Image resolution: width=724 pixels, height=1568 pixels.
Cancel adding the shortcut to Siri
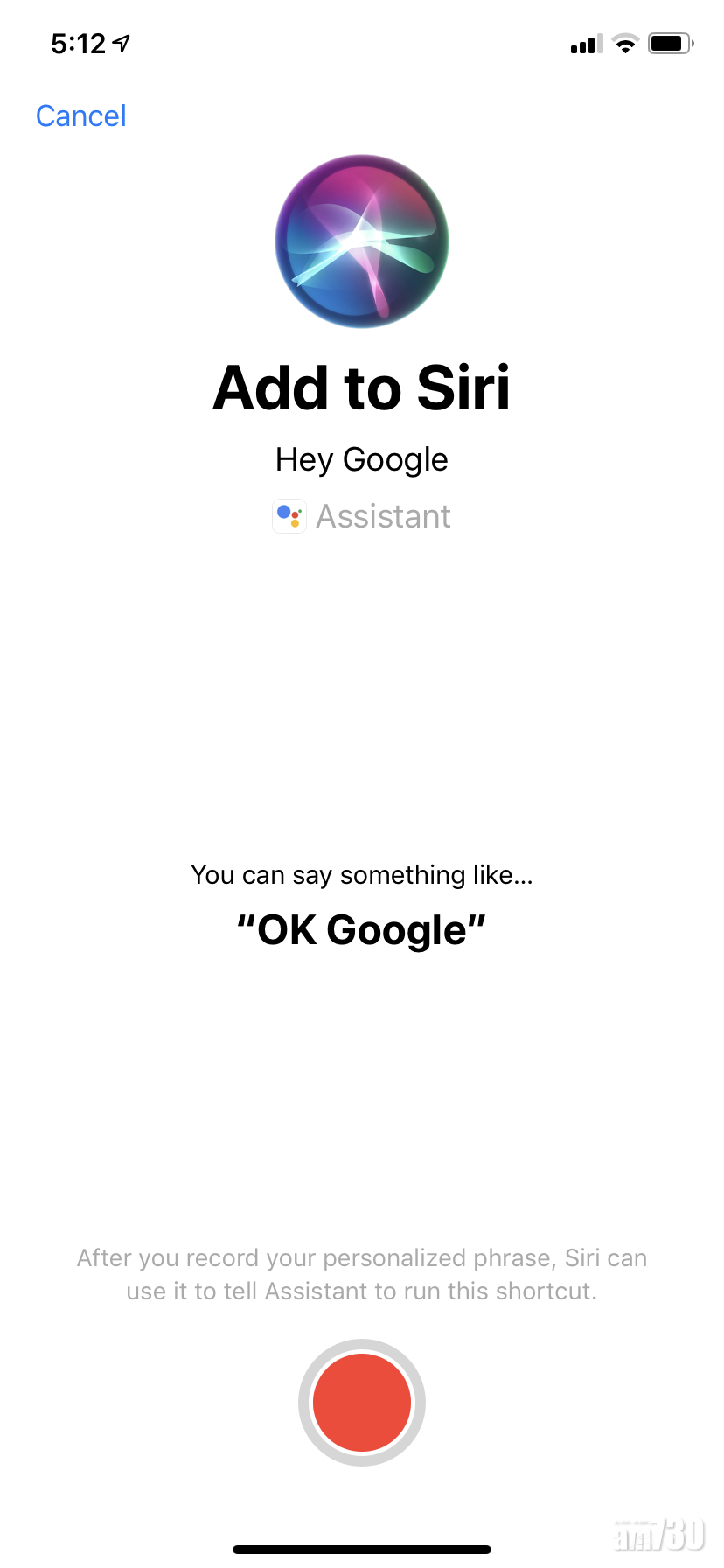pyautogui.click(x=81, y=116)
